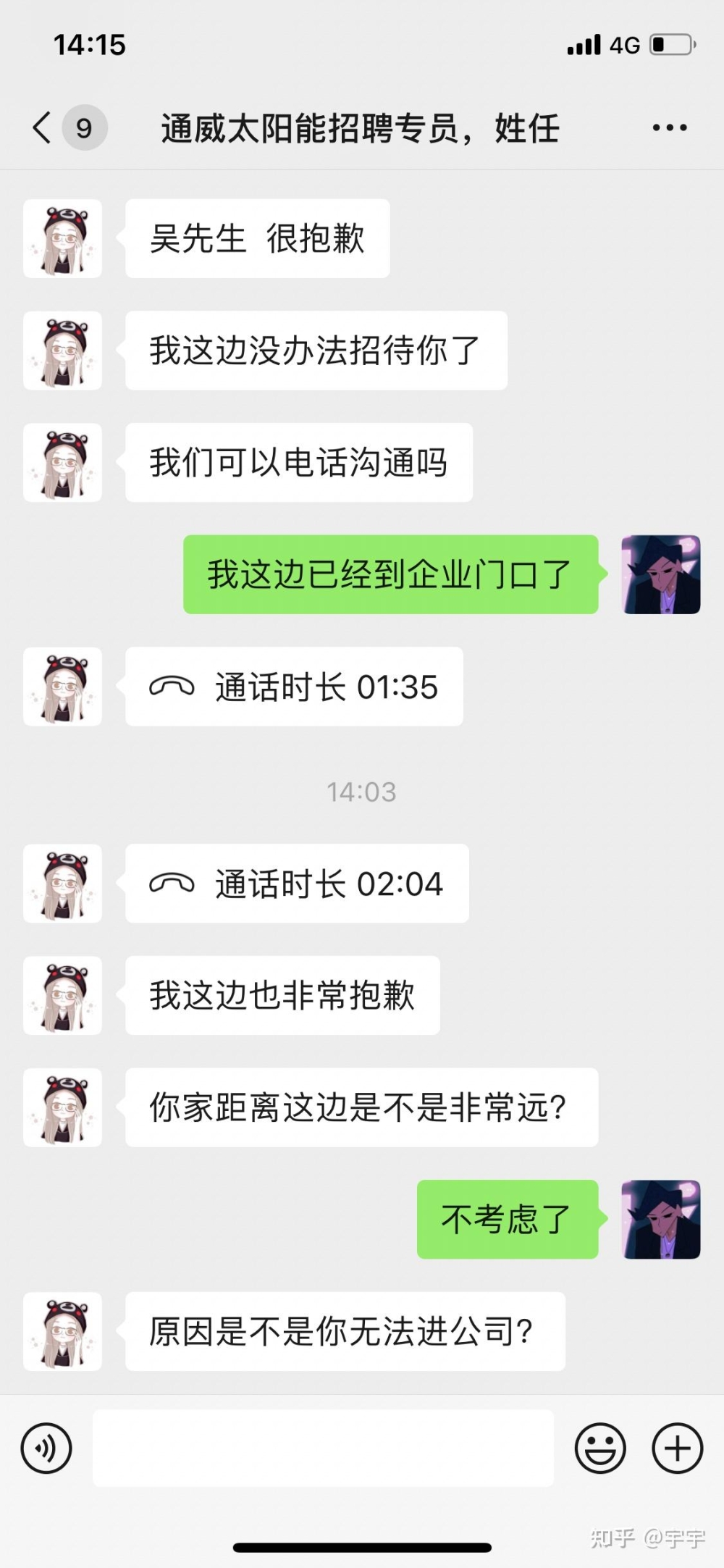Open the emoji picker

coord(599,1448)
